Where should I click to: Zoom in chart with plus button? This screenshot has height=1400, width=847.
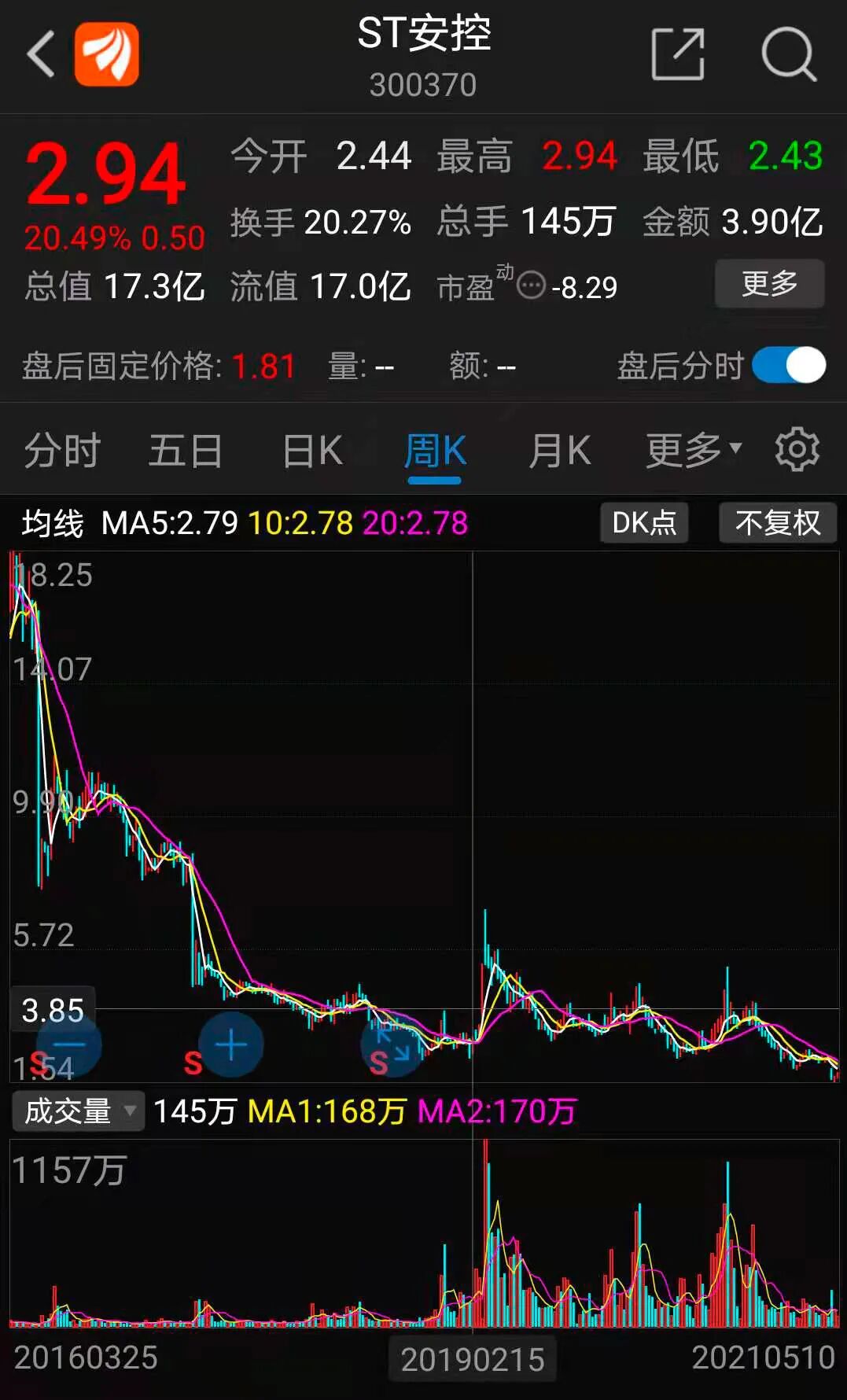230,1044
